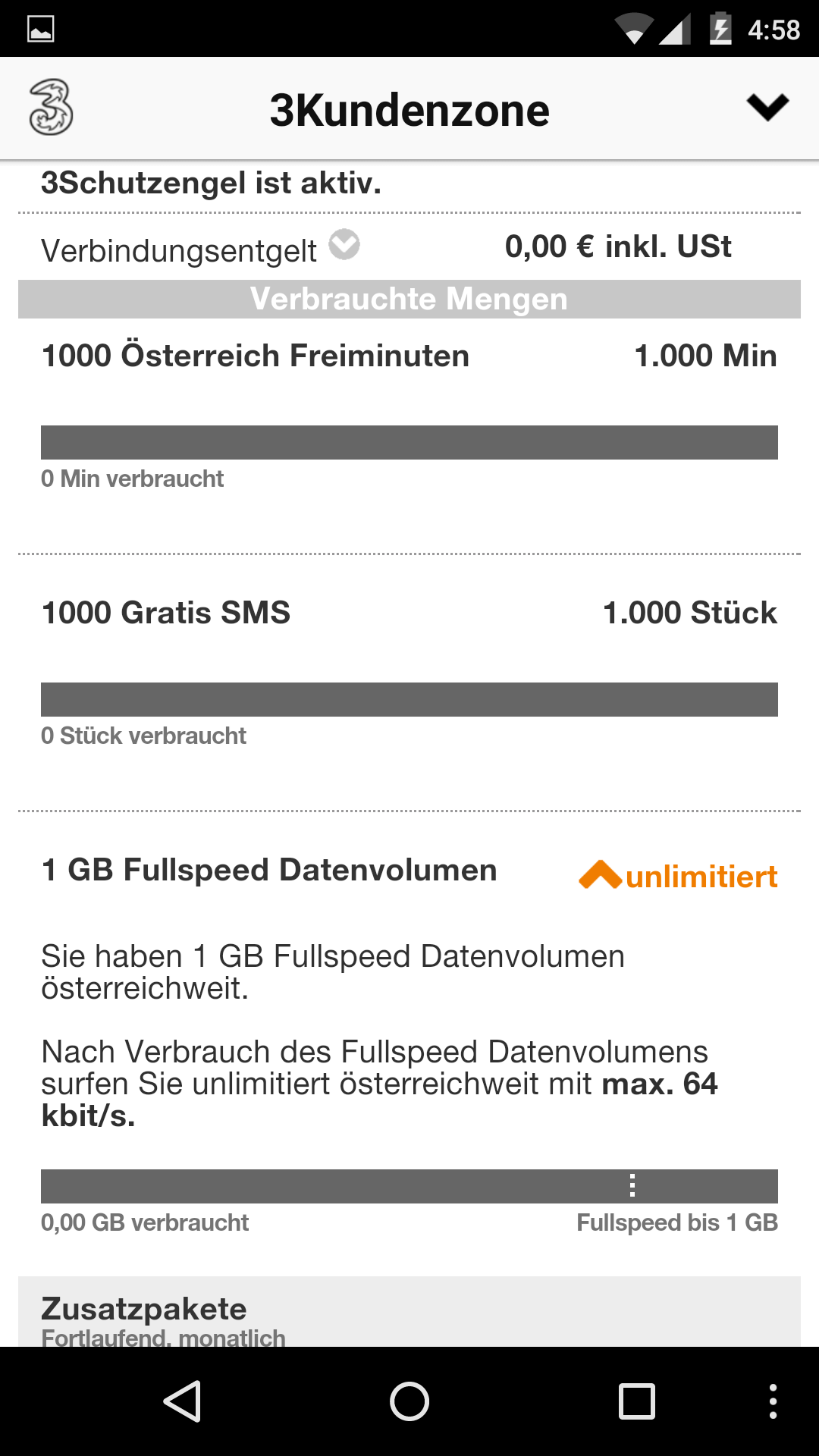Open the navigation bar overflow menu
This screenshot has height=1456, width=819.
pos(772,1401)
